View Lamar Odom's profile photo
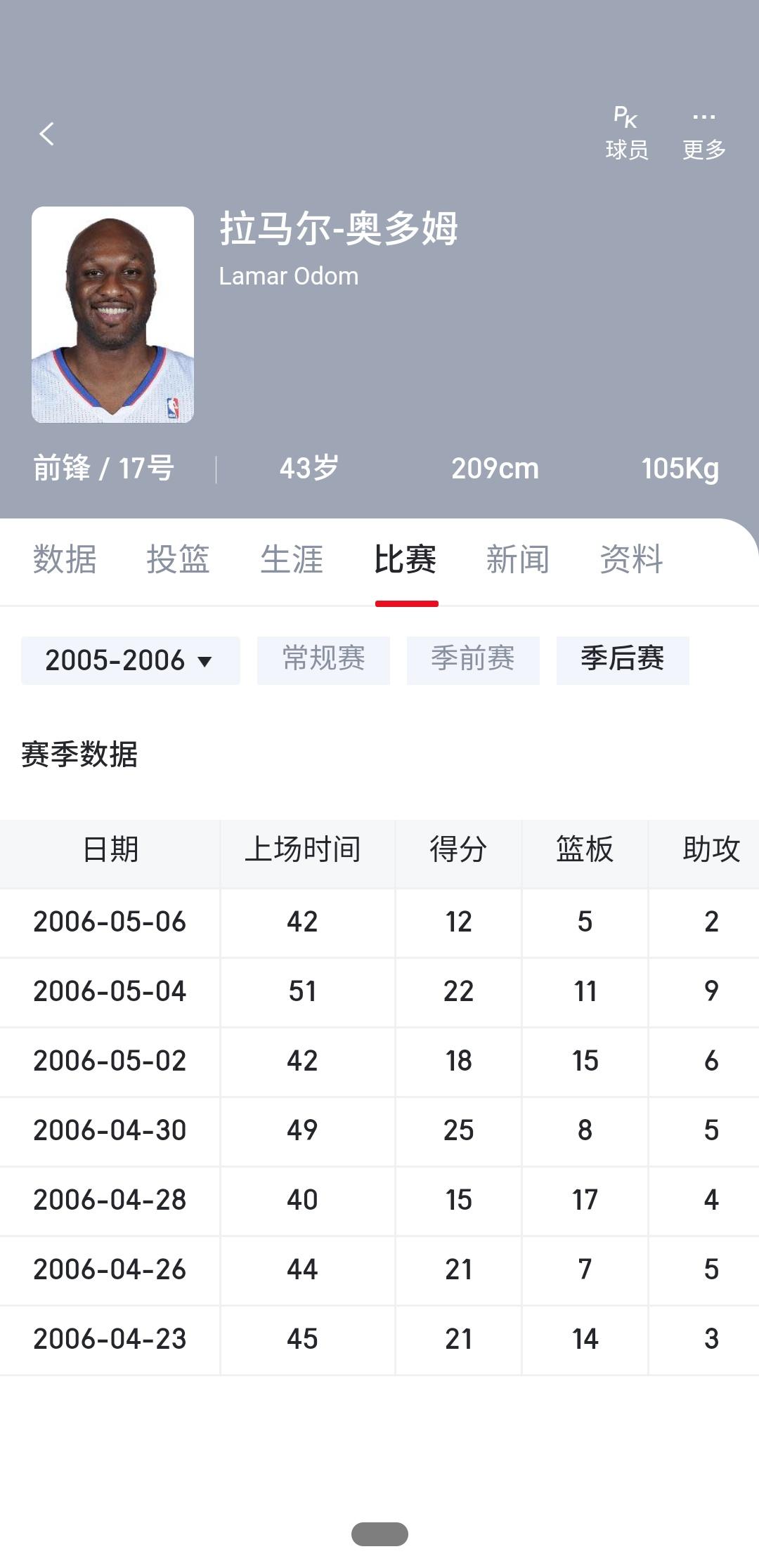Image resolution: width=759 pixels, height=1568 pixels. pyautogui.click(x=112, y=315)
